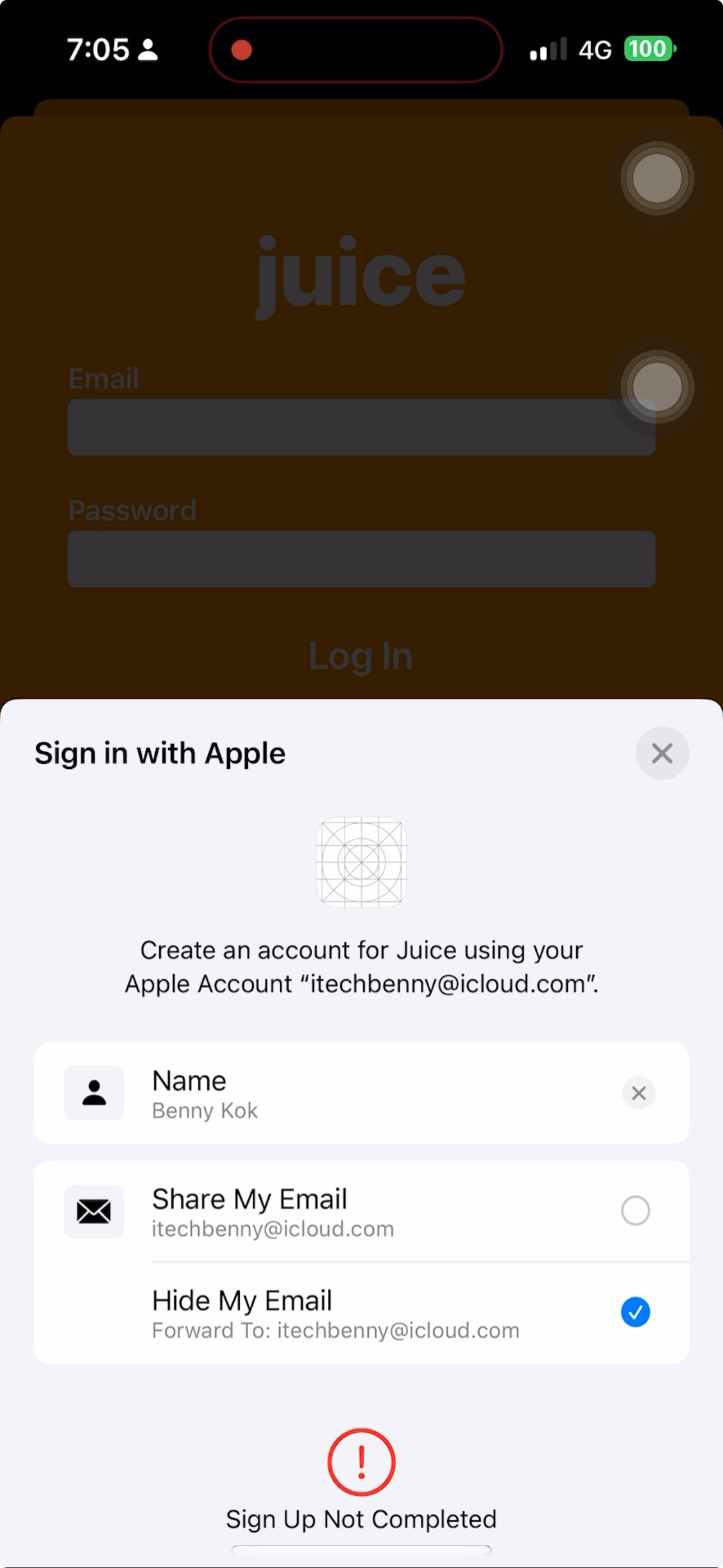Select Share My Email option
The image size is (723, 1568).
[x=635, y=1210]
